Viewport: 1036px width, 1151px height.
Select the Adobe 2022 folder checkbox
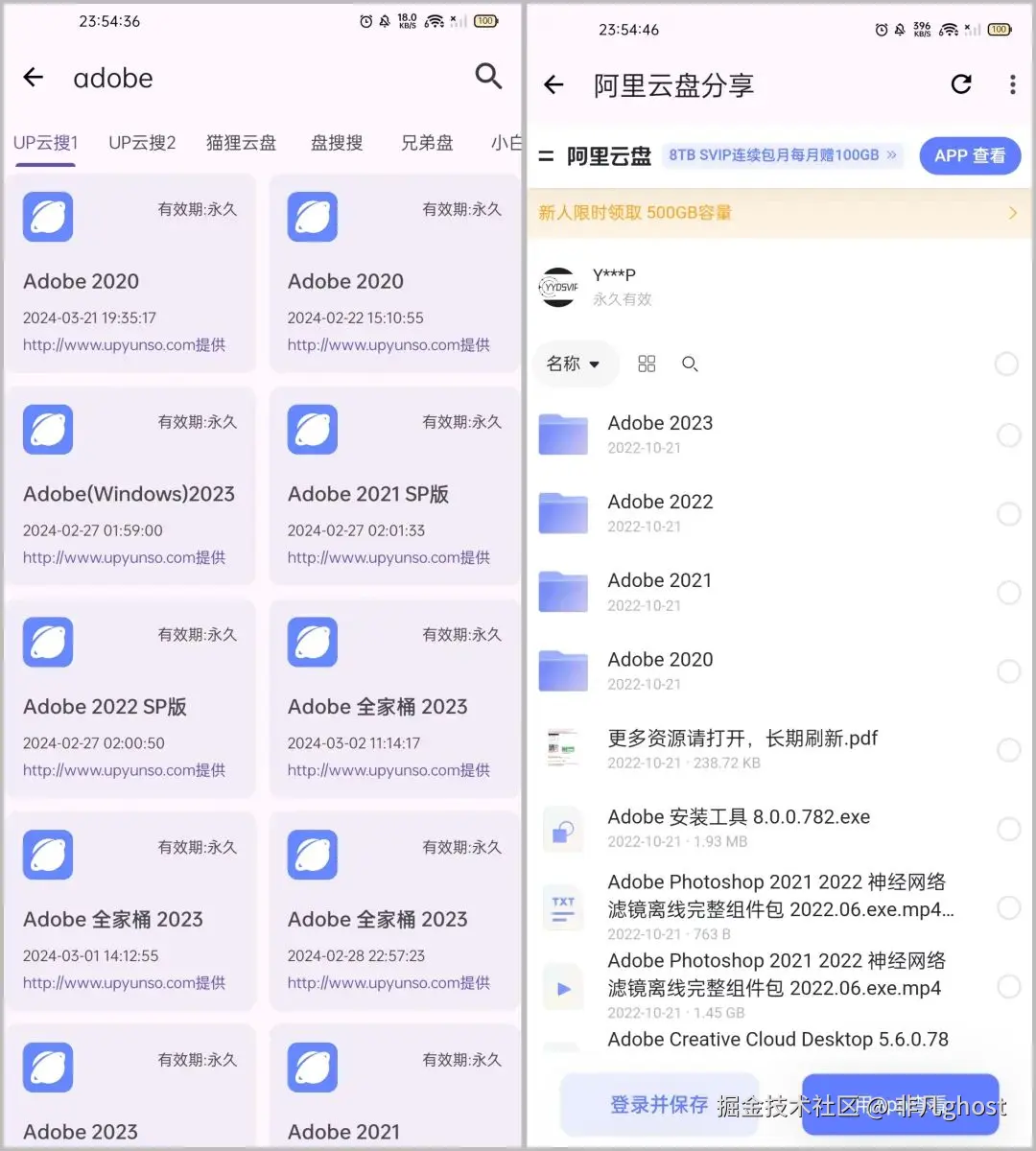1008,514
